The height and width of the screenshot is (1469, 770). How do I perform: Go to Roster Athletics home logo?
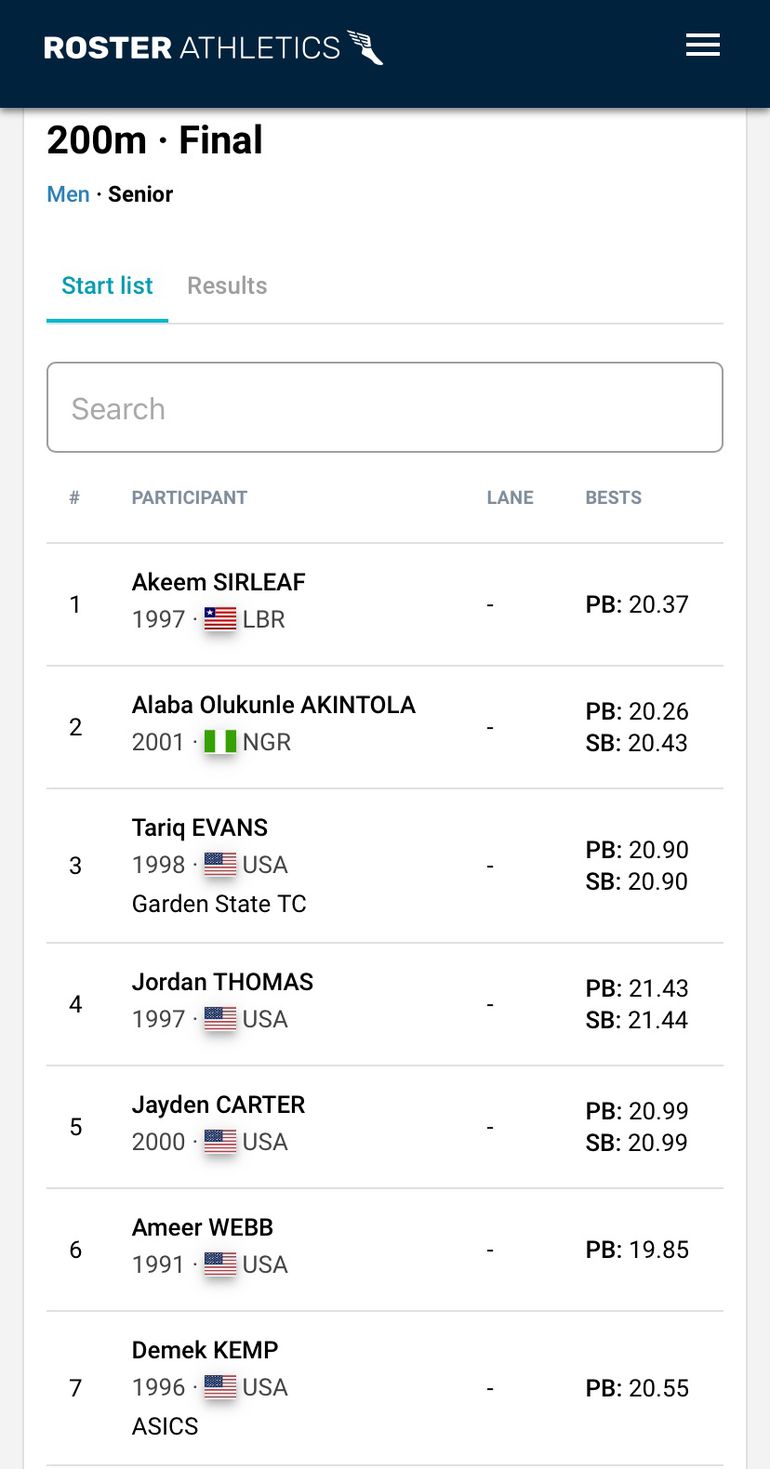[213, 48]
